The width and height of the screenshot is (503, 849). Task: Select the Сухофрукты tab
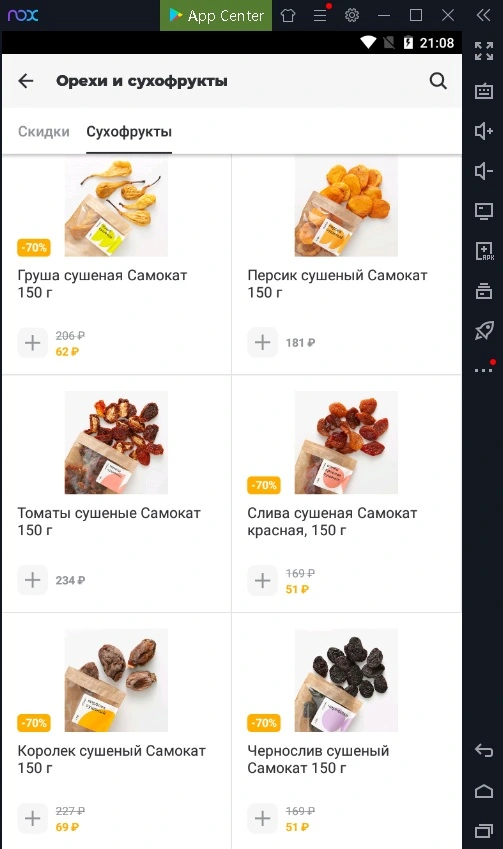click(129, 132)
